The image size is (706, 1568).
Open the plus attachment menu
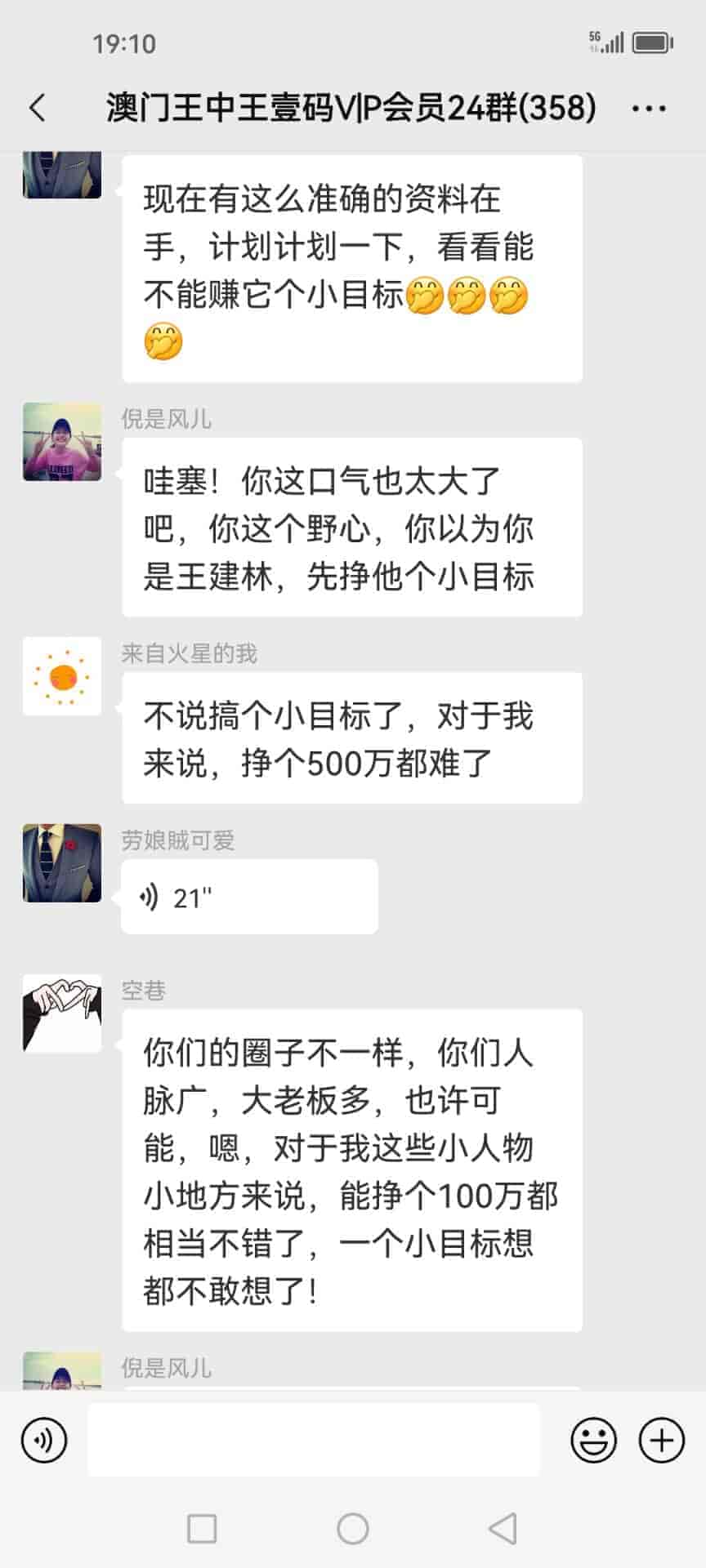click(661, 1441)
